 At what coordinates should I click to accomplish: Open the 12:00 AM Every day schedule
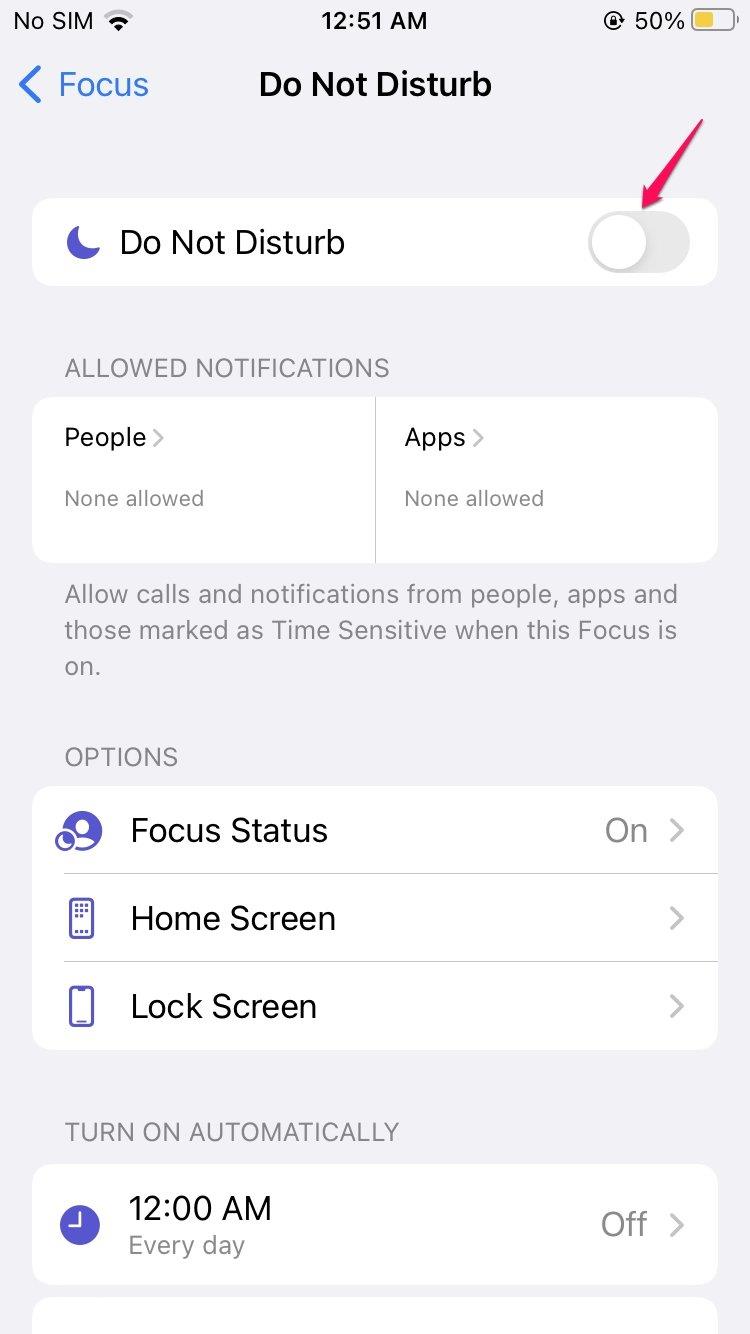pos(375,1224)
